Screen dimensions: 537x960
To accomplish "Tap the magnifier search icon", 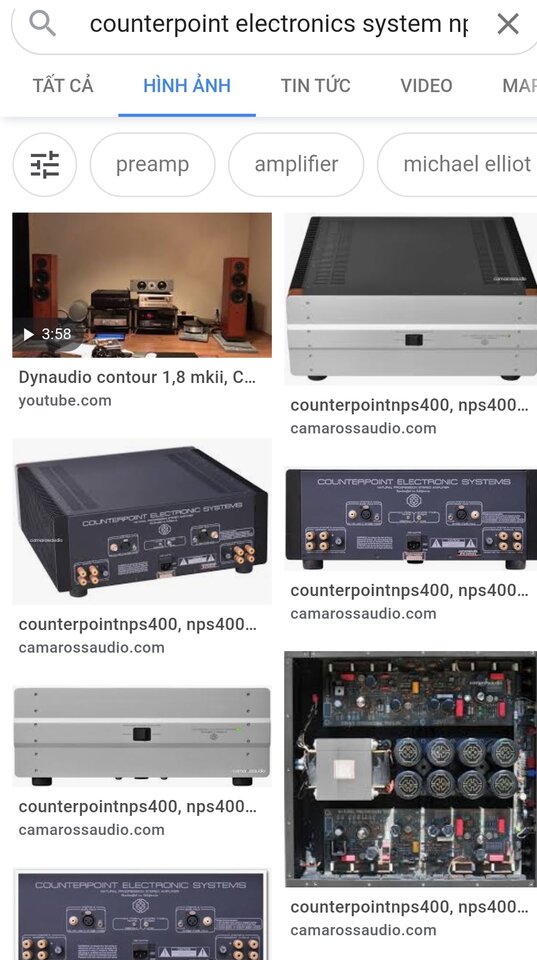I will pyautogui.click(x=43, y=24).
